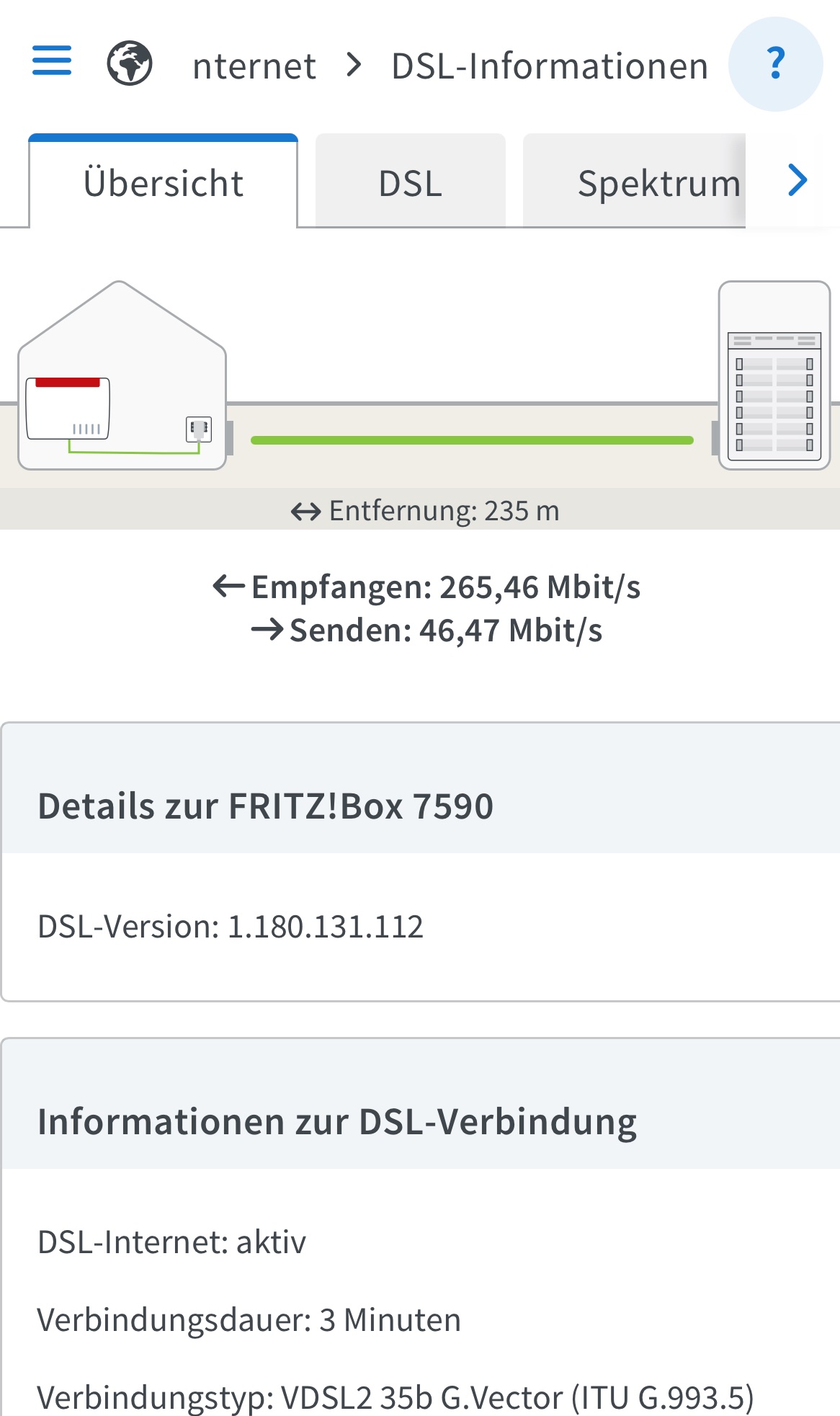Viewport: 840px width, 1416px height.
Task: Switch to the DSL tab
Action: click(x=410, y=182)
